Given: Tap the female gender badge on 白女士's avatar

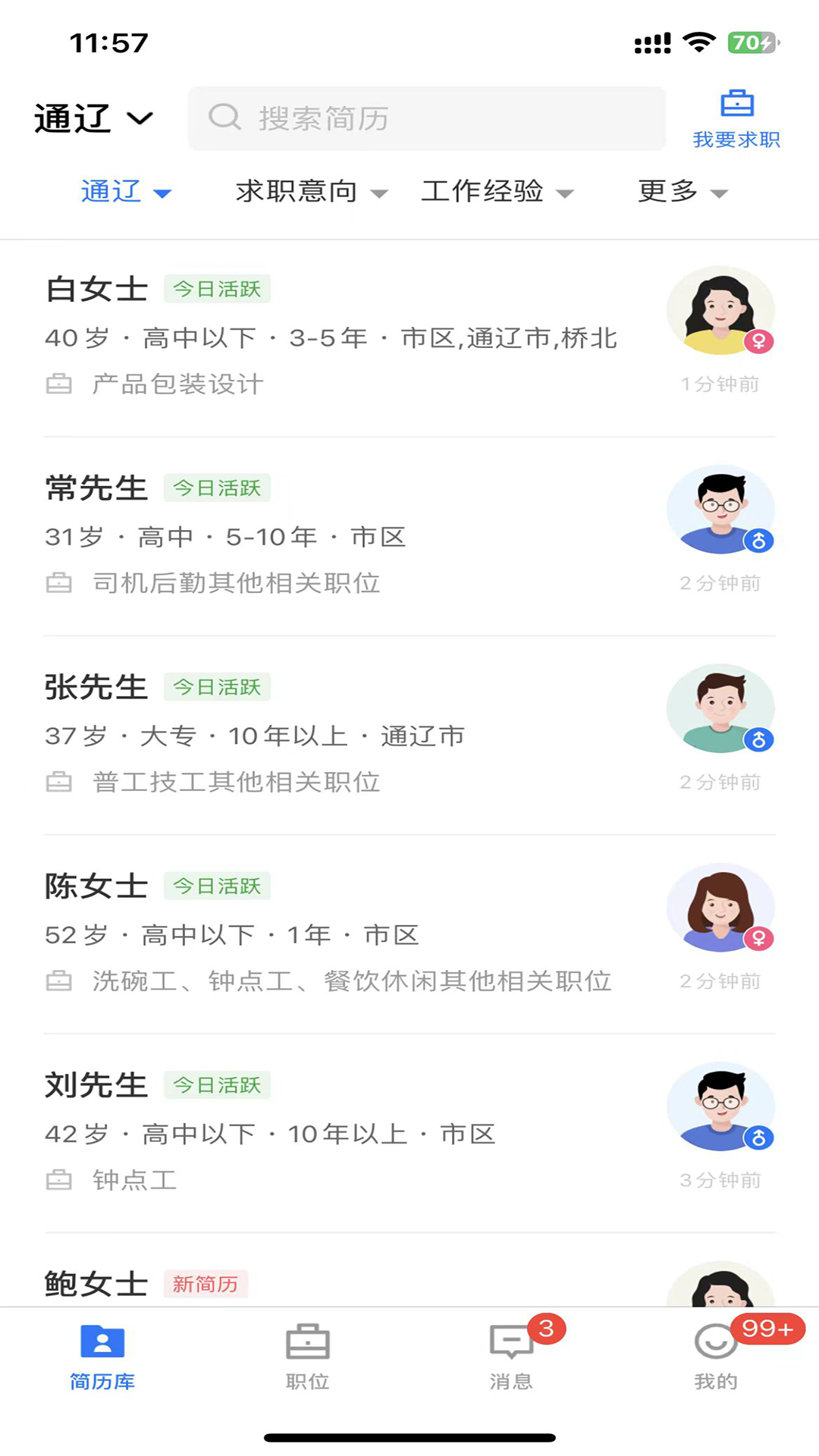Looking at the screenshot, I should click(x=758, y=342).
